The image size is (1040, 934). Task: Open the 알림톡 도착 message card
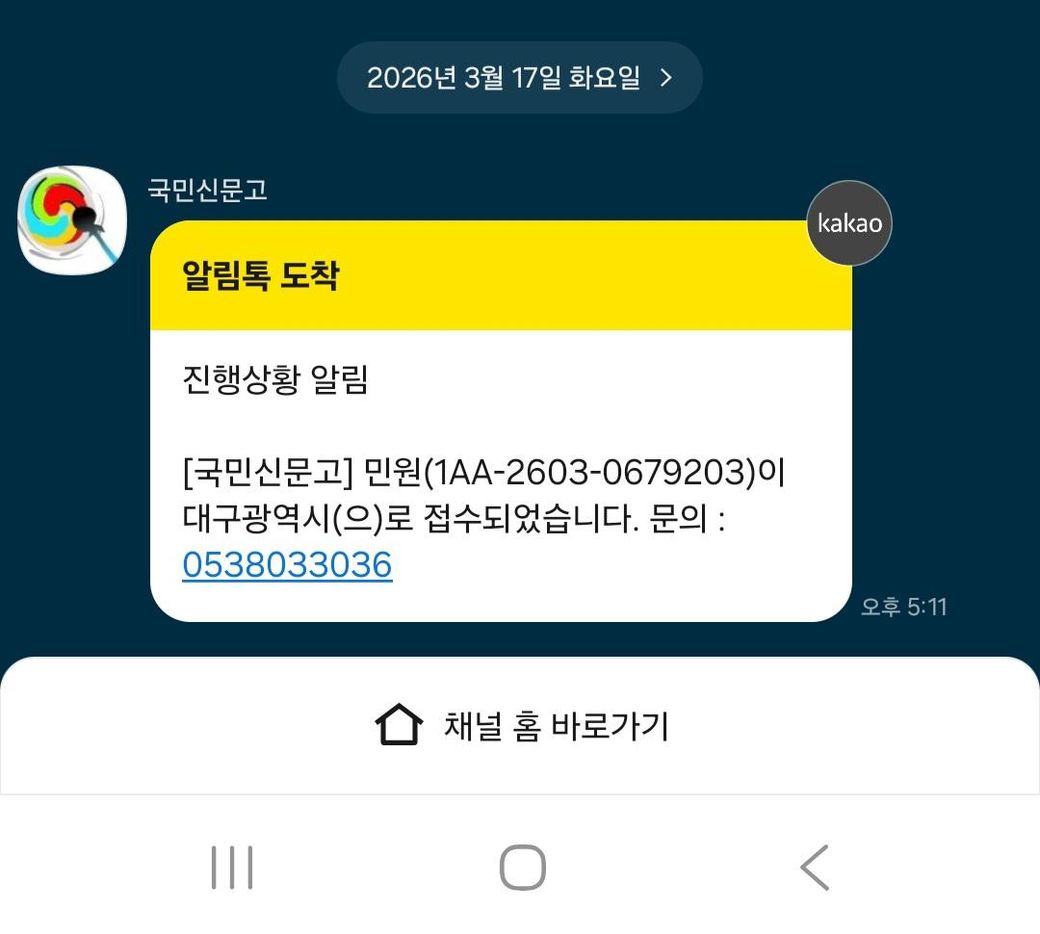click(x=500, y=420)
